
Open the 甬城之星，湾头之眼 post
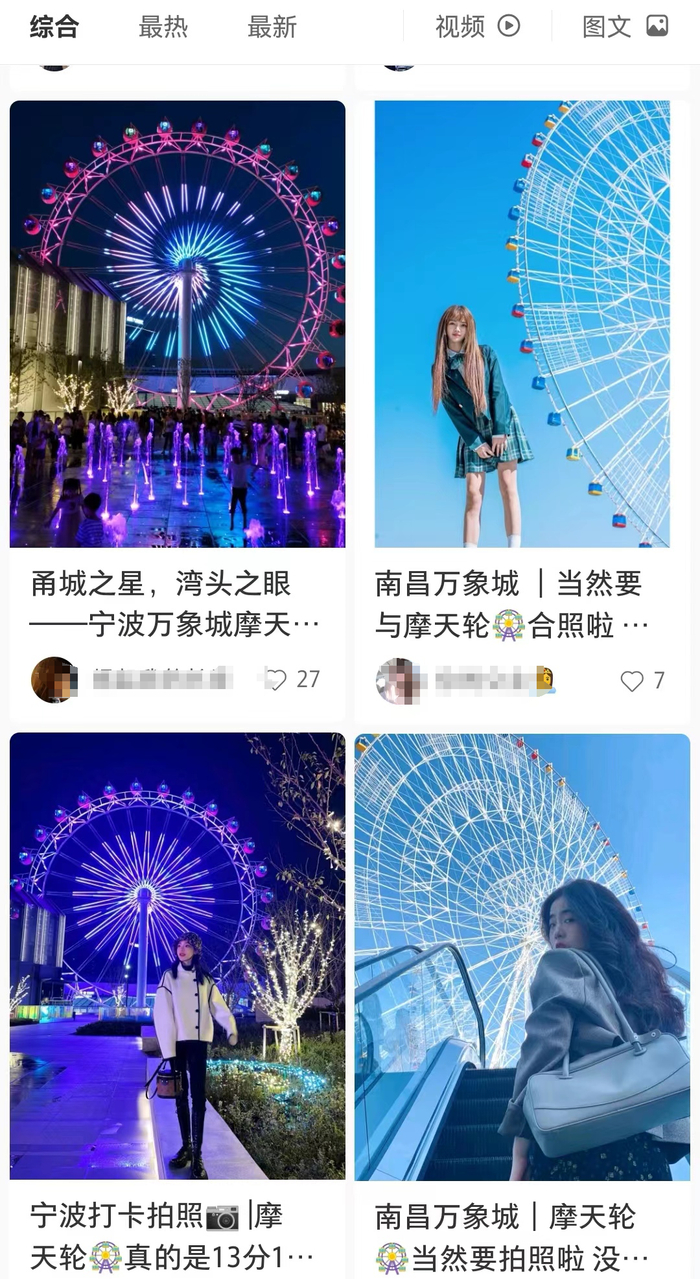(177, 324)
